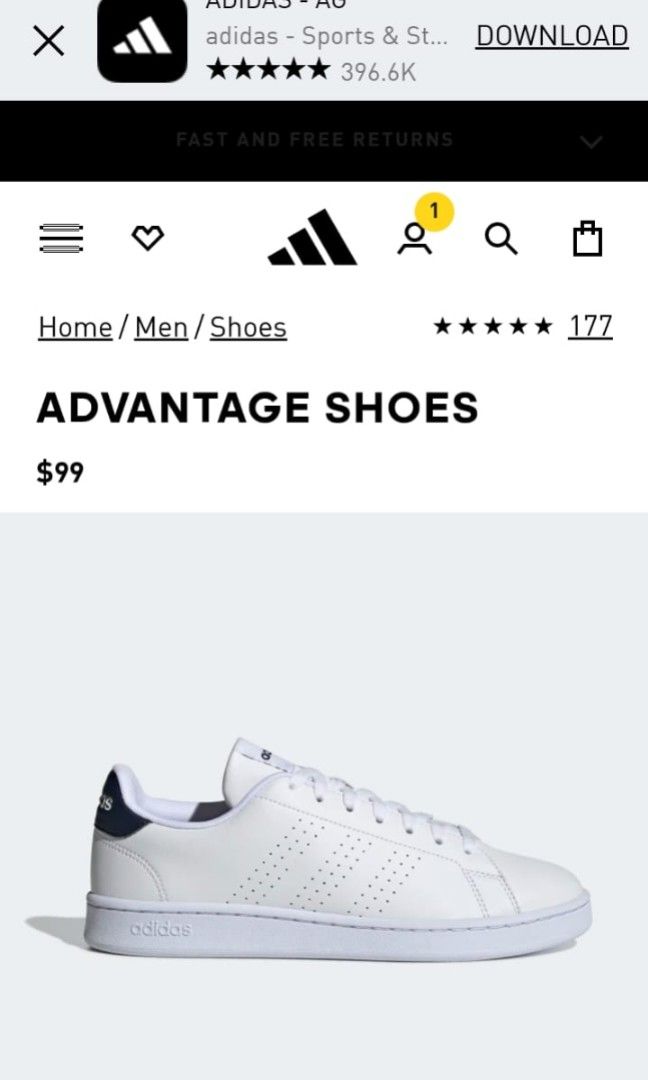Go to the adidas logo homepage
Viewport: 648px width, 1080px height.
312,238
